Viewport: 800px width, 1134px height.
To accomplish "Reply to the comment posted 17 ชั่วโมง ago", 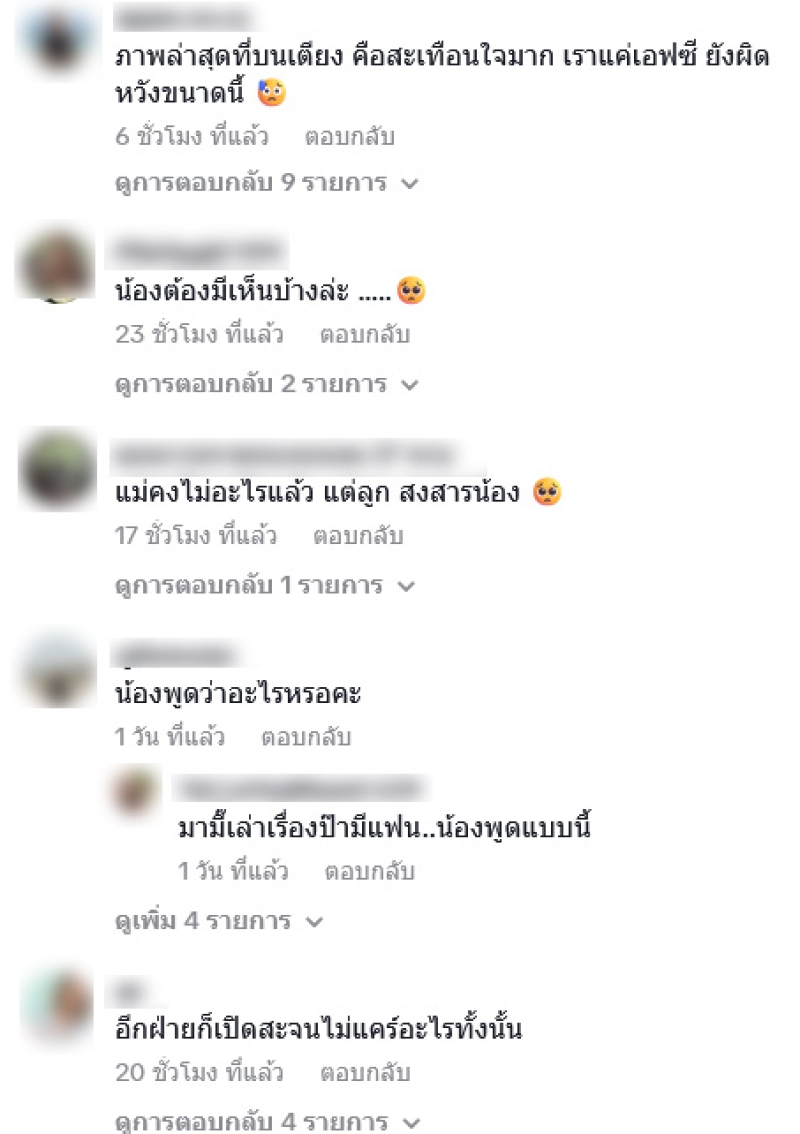I will point(358,536).
